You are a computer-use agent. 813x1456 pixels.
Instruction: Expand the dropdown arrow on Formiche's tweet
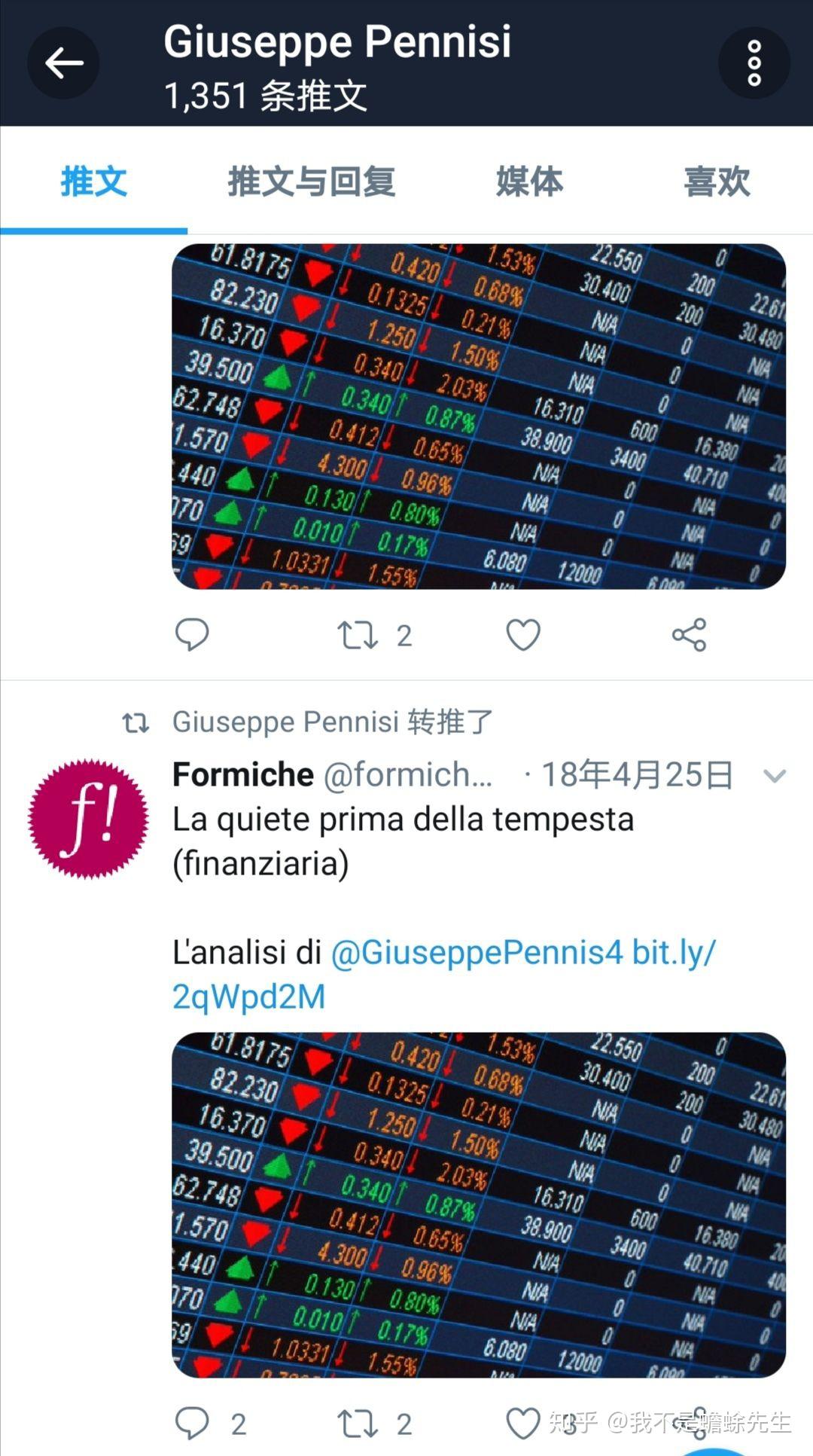pyautogui.click(x=774, y=776)
